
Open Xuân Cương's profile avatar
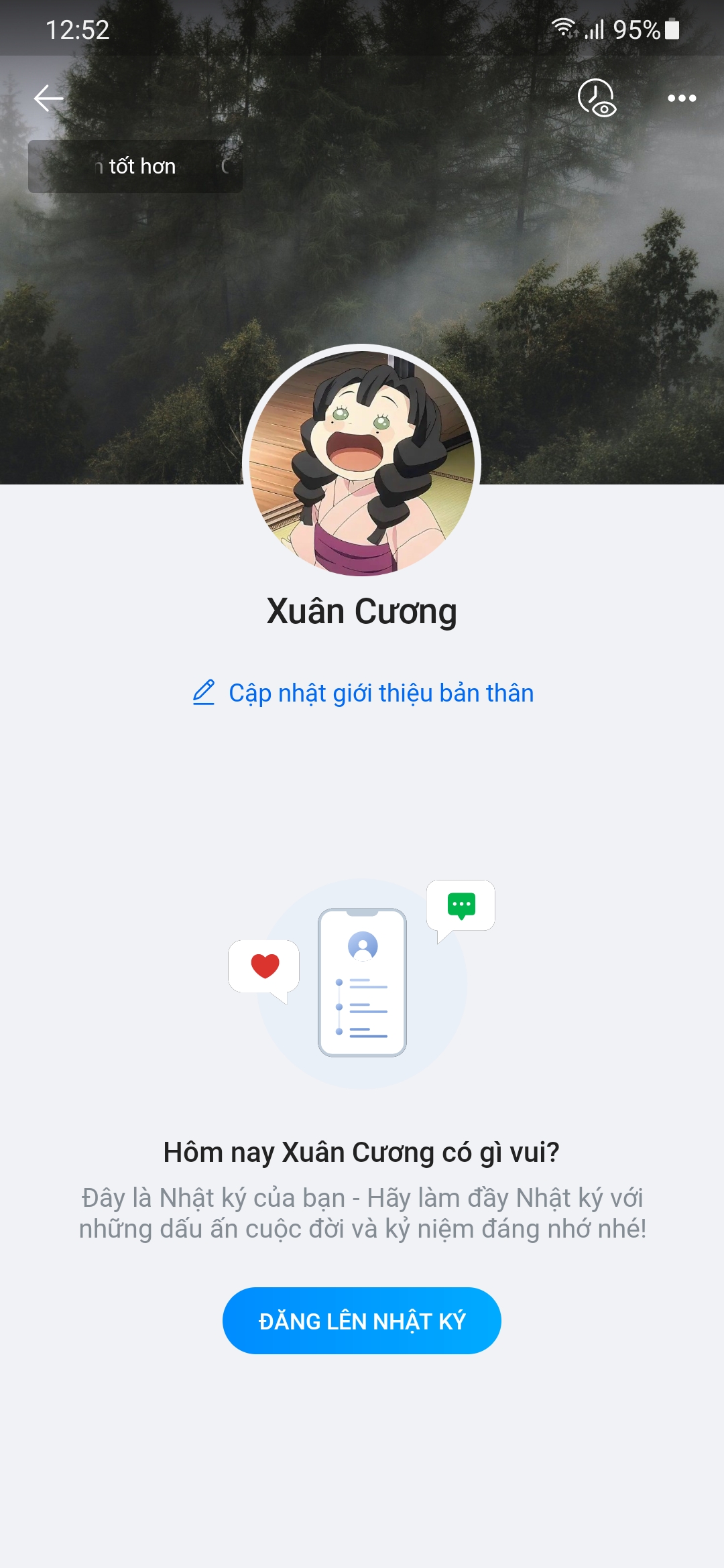tap(362, 462)
